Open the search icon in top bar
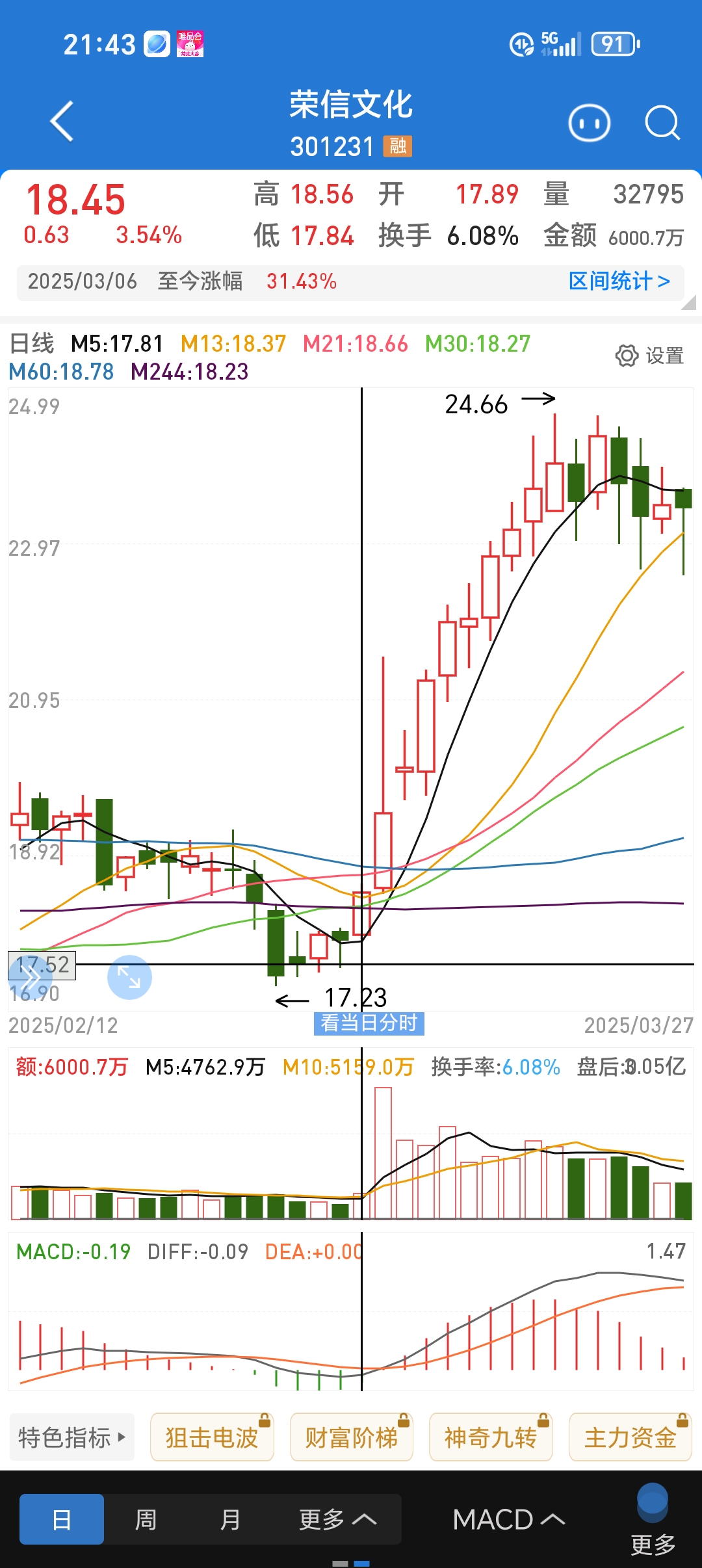The height and width of the screenshot is (1568, 702). (x=662, y=122)
